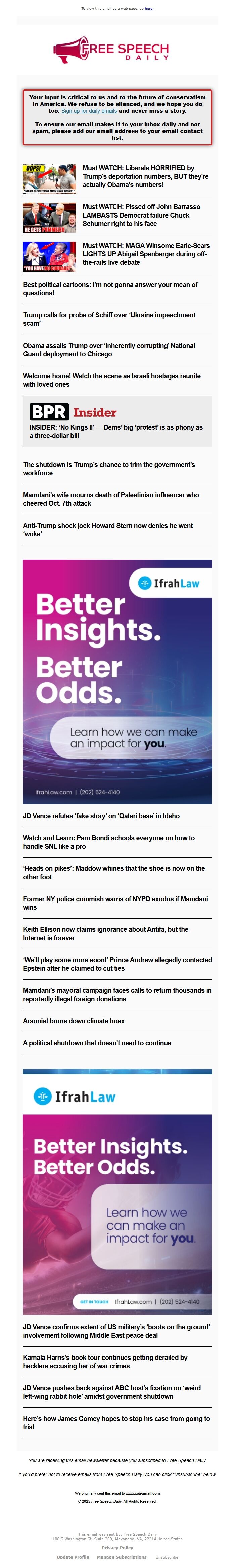Image resolution: width=235 pixels, height=1568 pixels.
Task: Open the Winsome Earle-Sears debate headline
Action: point(146,254)
